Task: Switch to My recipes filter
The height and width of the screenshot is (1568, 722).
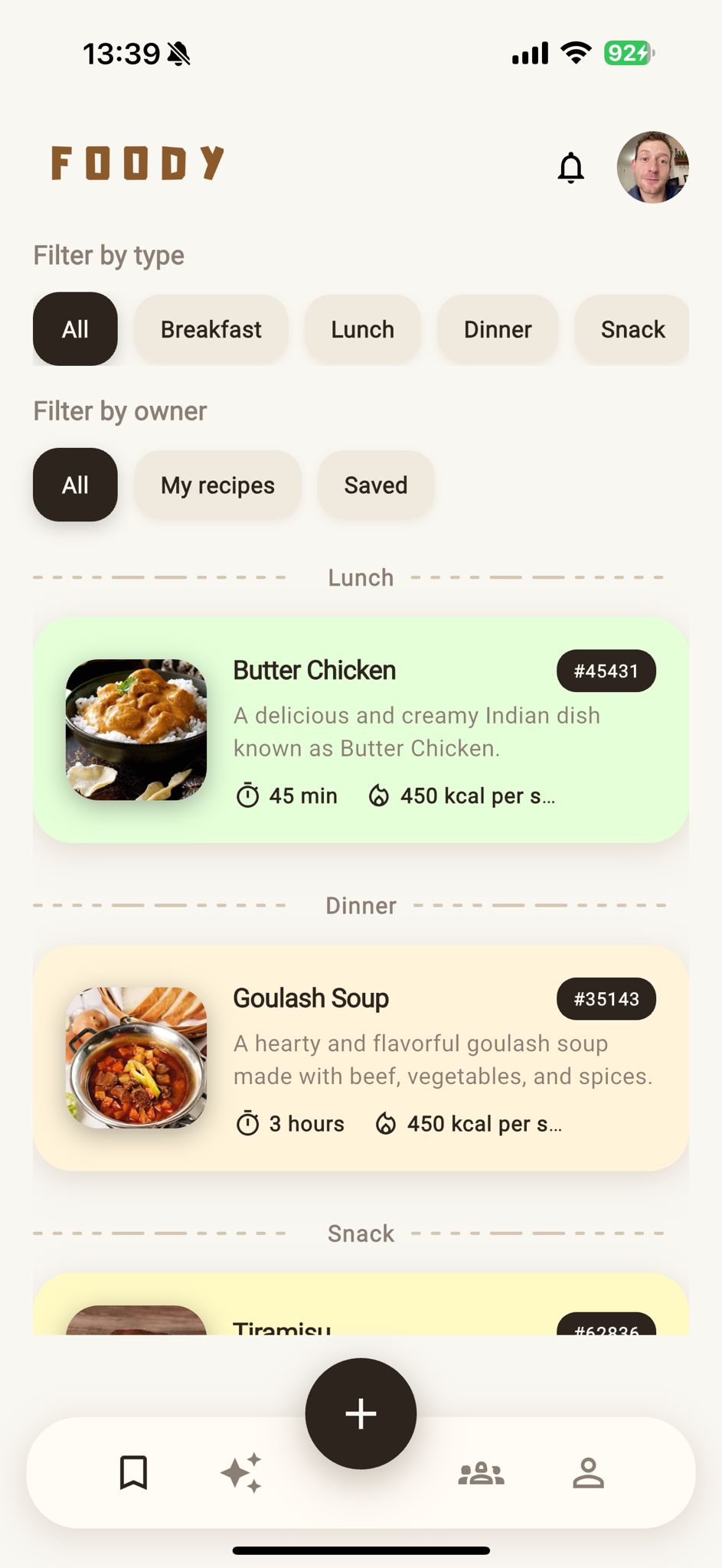Action: (217, 485)
